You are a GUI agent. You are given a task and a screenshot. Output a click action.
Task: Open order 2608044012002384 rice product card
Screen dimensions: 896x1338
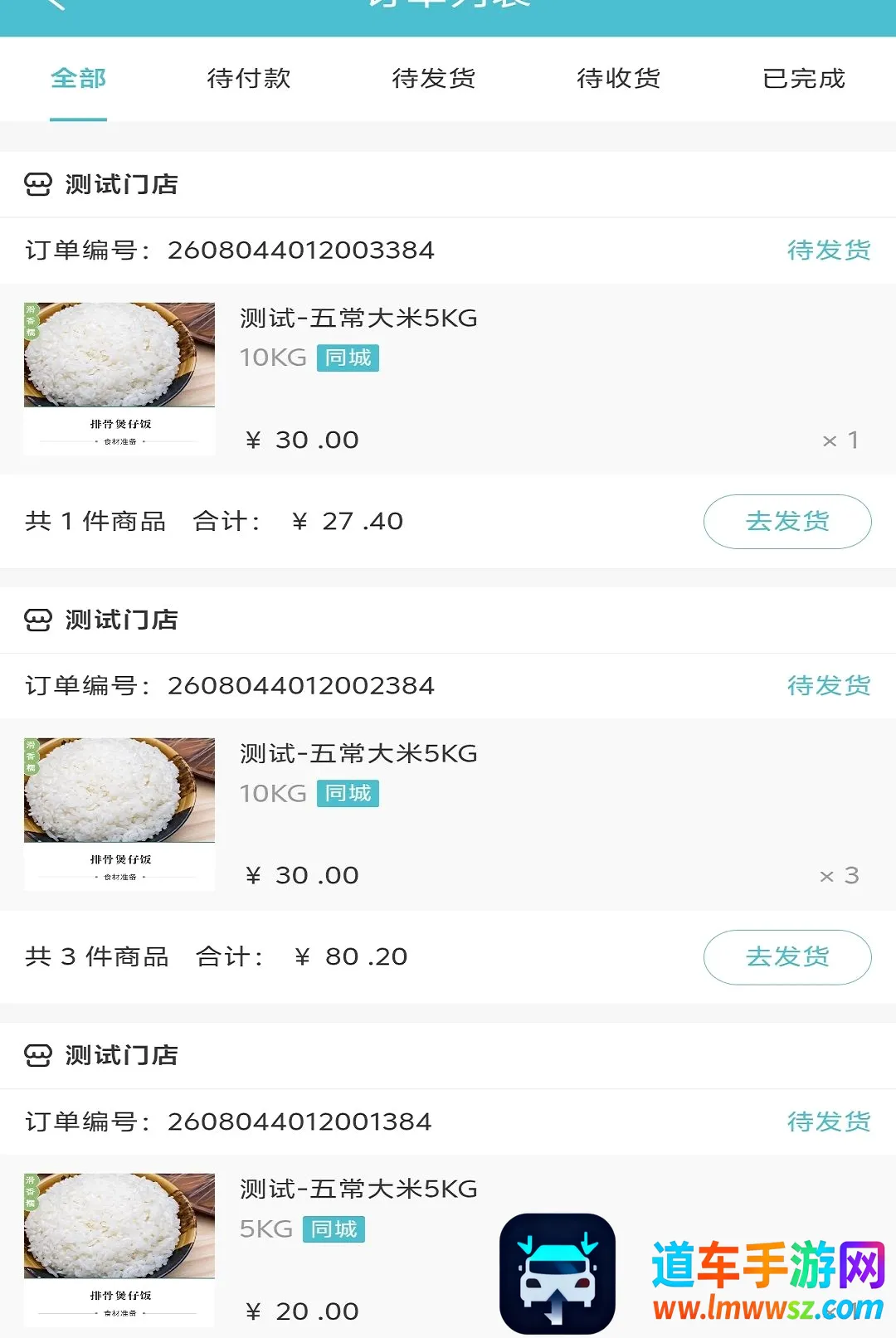click(x=448, y=815)
